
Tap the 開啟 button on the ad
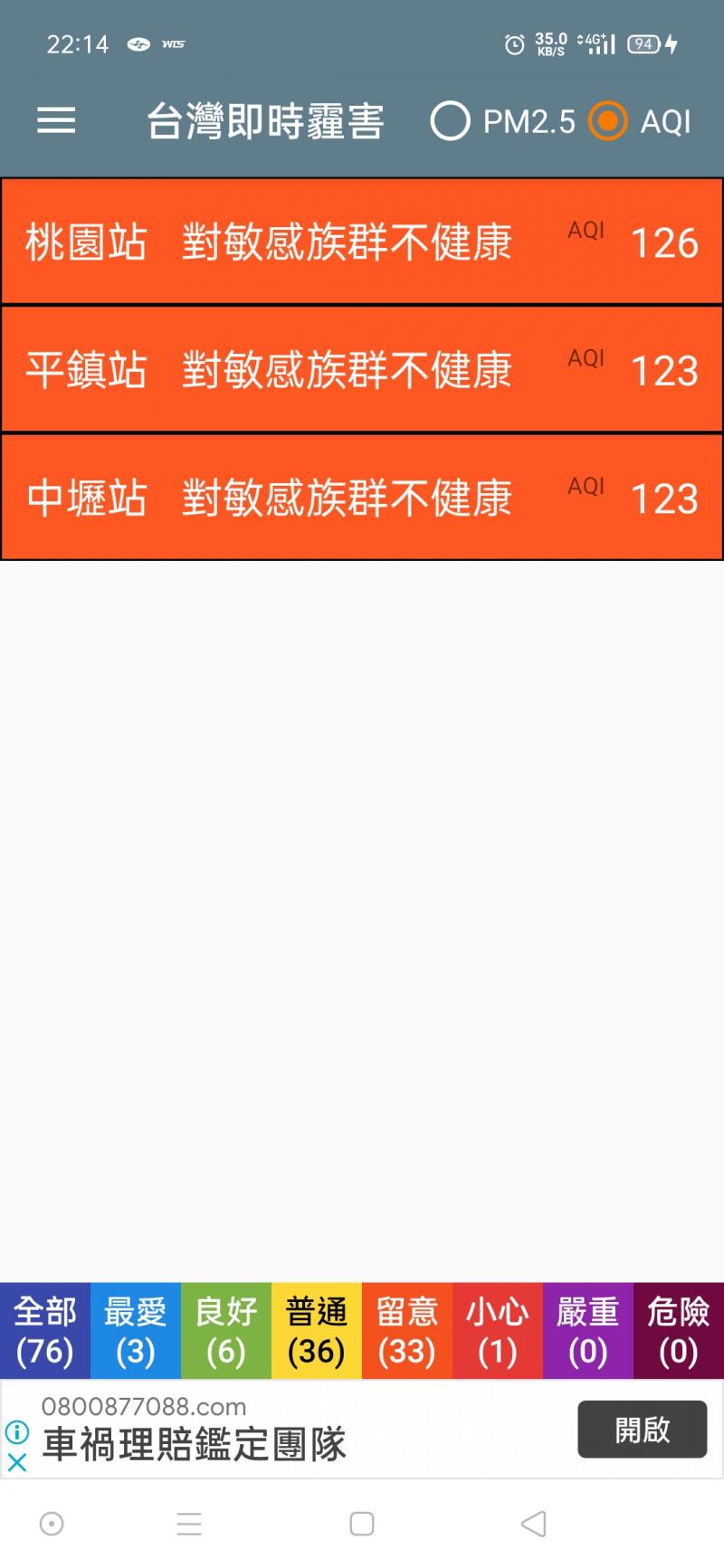pos(643,1430)
